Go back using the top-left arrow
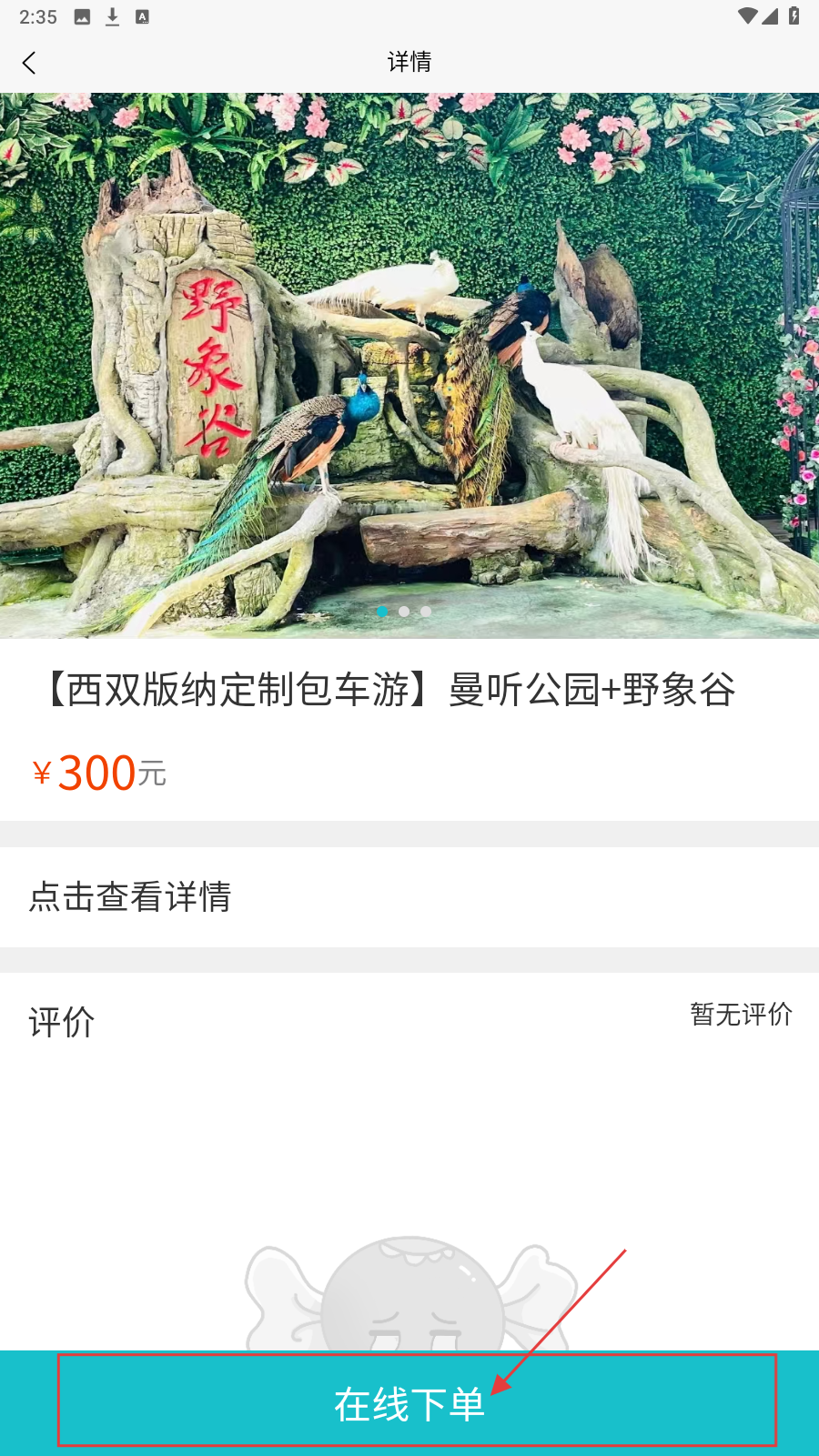Viewport: 819px width, 1456px height. (29, 63)
